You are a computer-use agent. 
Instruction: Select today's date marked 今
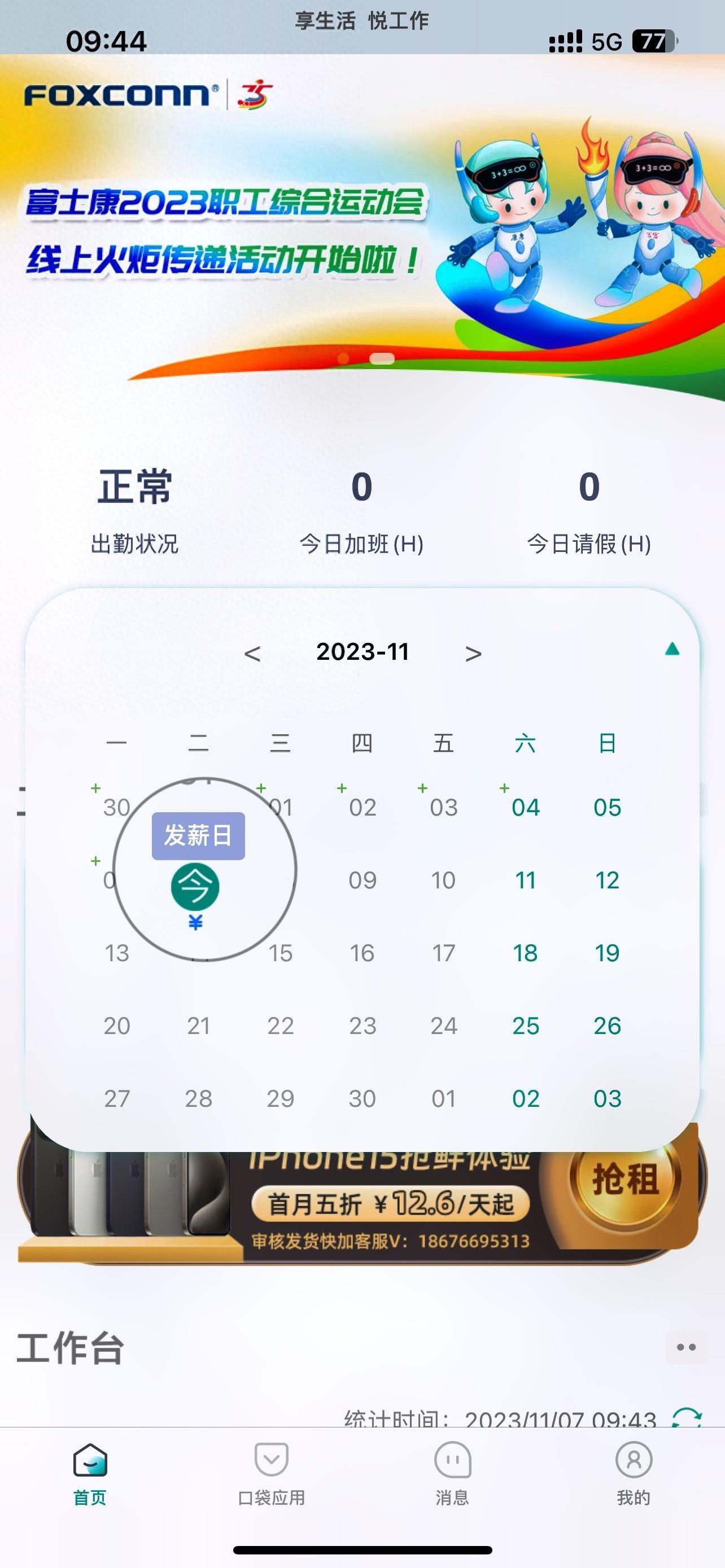pyautogui.click(x=195, y=886)
